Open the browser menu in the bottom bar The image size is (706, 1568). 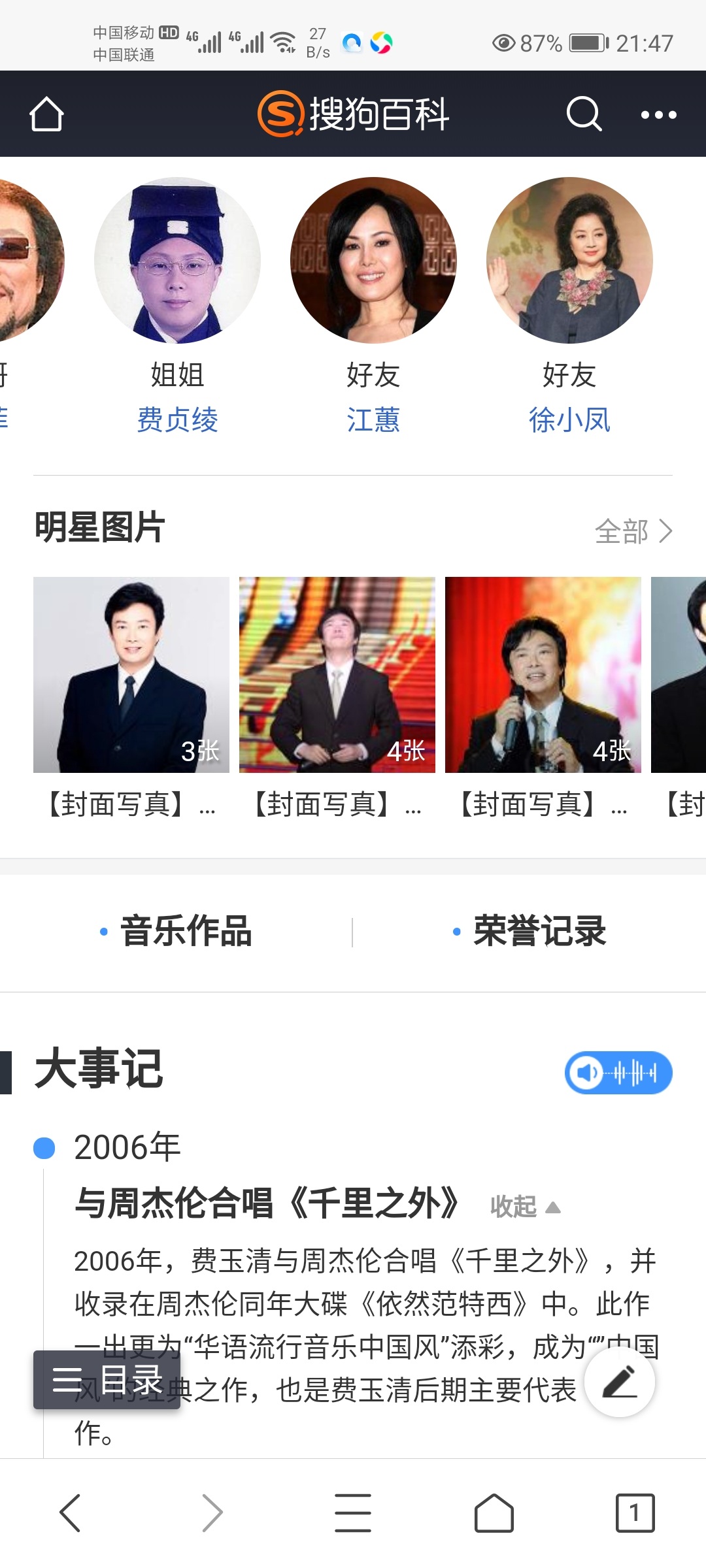tap(353, 1512)
